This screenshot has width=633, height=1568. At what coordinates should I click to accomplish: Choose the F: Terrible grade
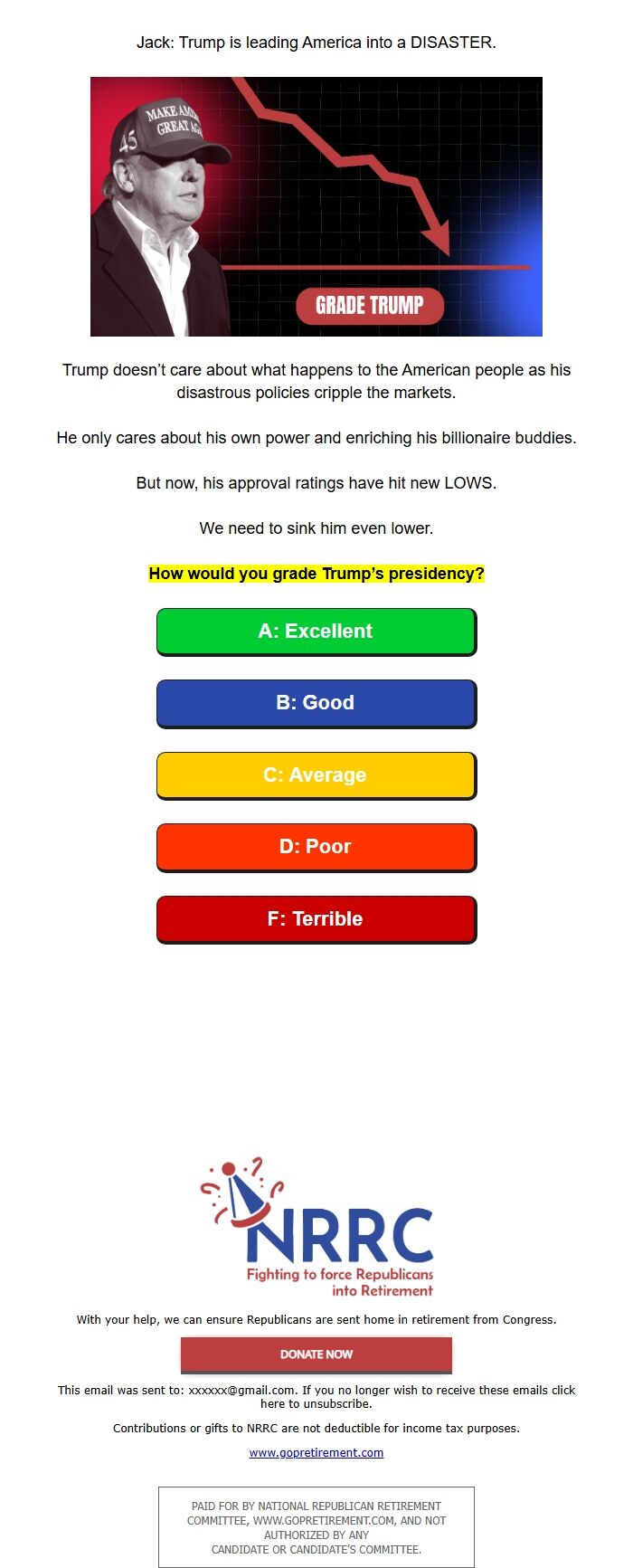pos(316,919)
